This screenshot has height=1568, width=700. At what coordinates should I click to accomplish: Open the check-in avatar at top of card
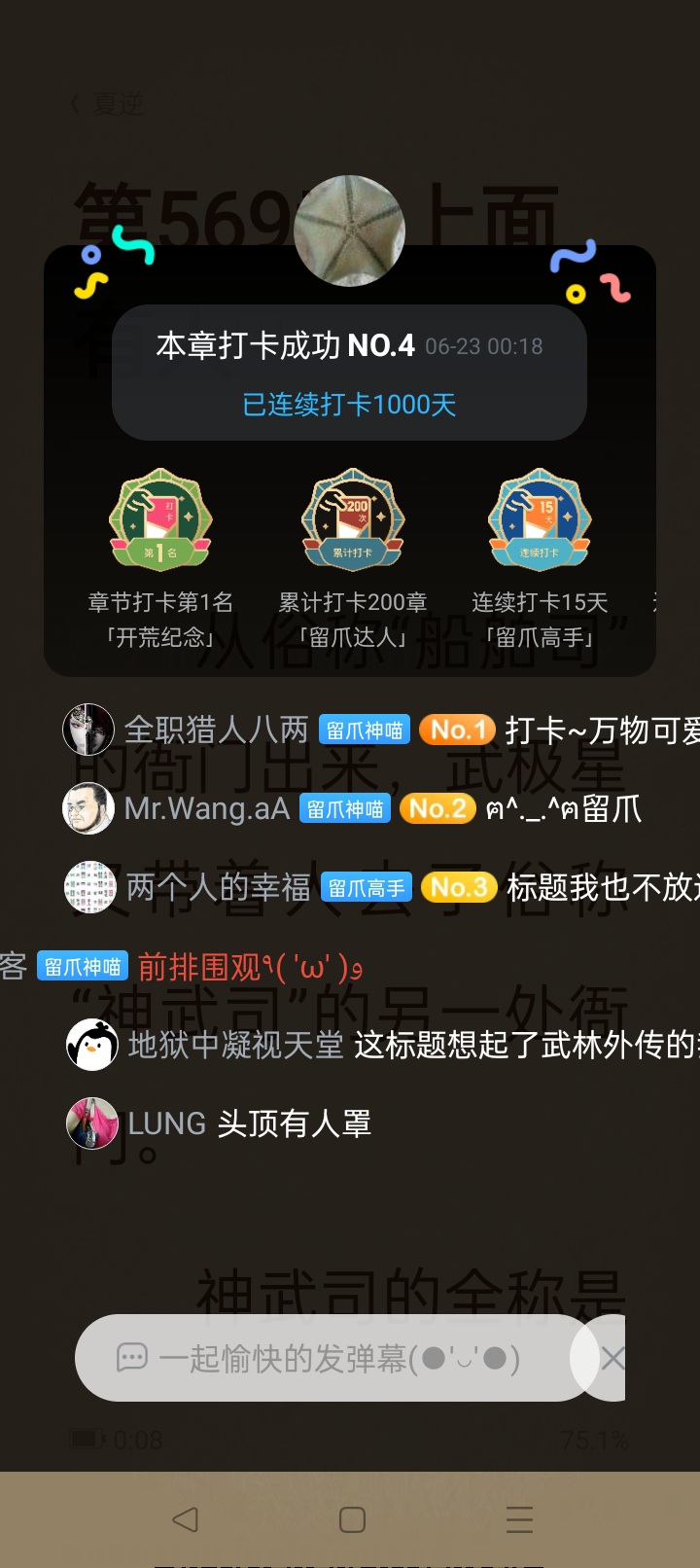[x=350, y=231]
